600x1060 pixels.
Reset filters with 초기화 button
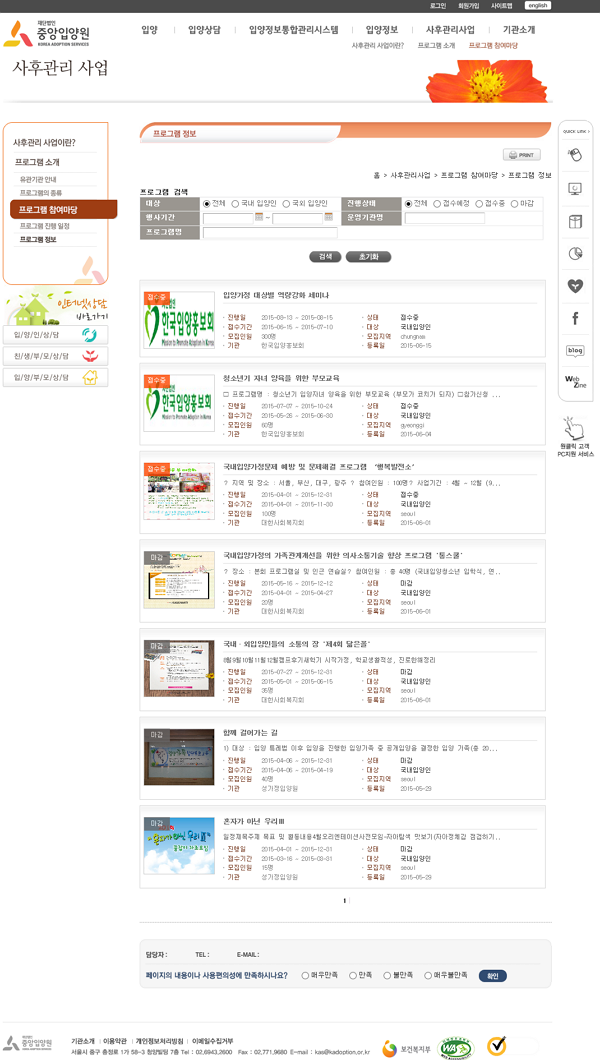click(x=368, y=257)
